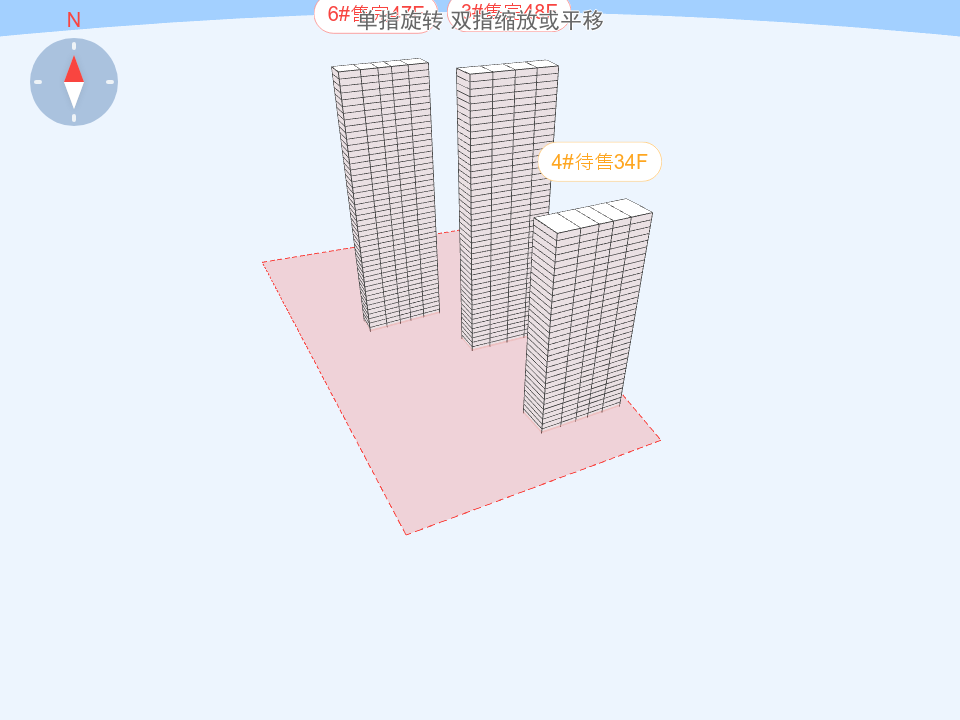960x720 pixels.
Task: Select the 4#待售34F building label
Action: 599,162
